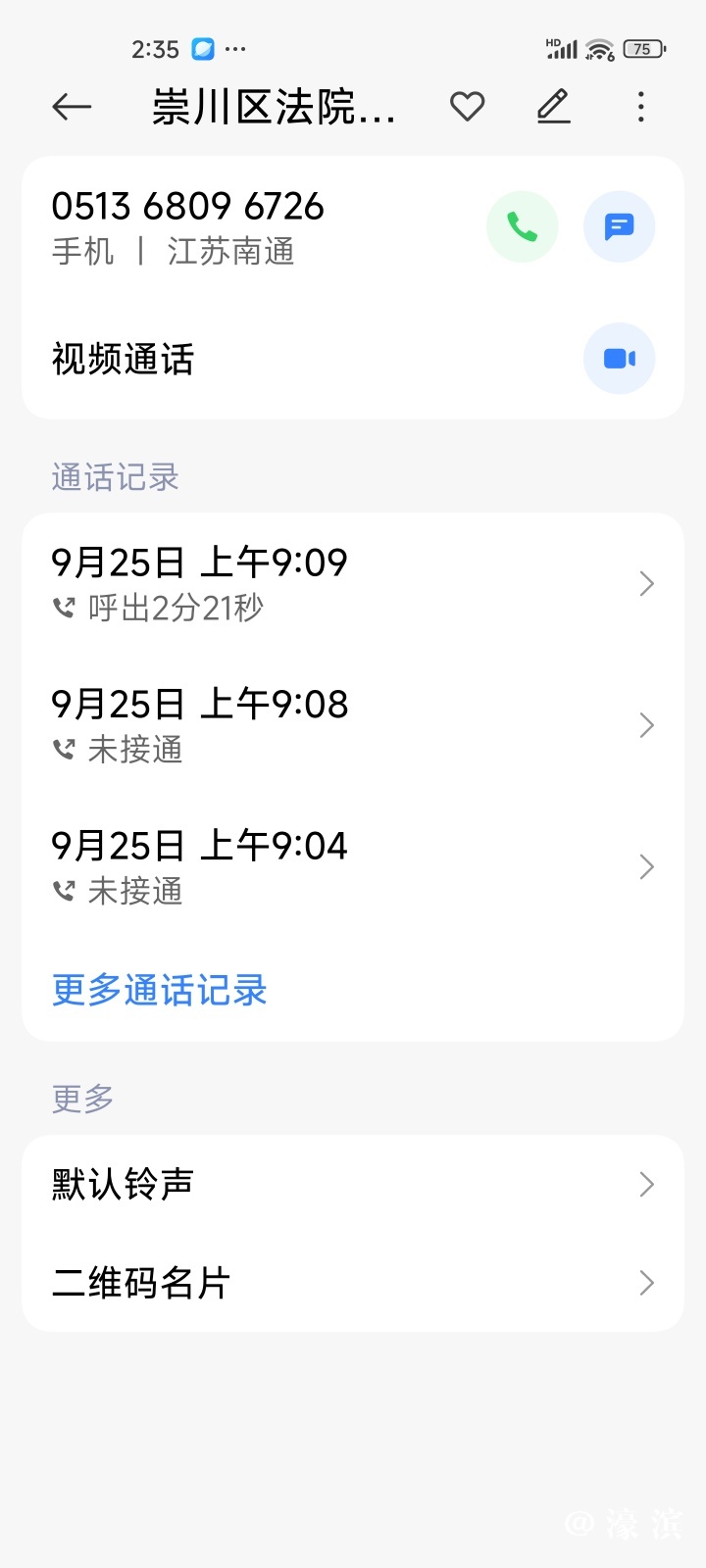Show more call records (更多通话记录)
The height and width of the screenshot is (1568, 706).
(160, 990)
